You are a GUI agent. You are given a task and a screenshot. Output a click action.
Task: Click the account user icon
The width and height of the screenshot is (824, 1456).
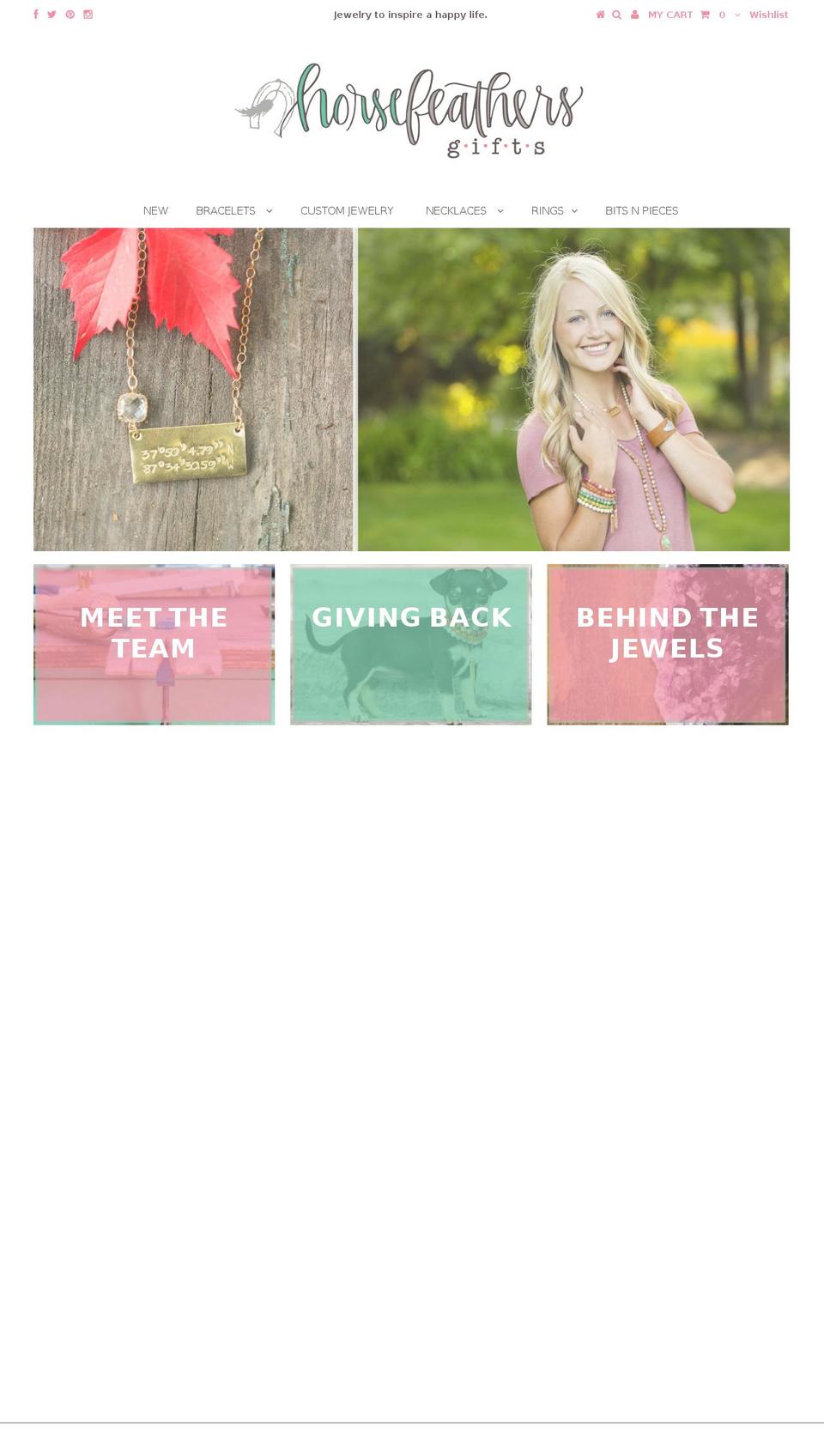point(633,15)
